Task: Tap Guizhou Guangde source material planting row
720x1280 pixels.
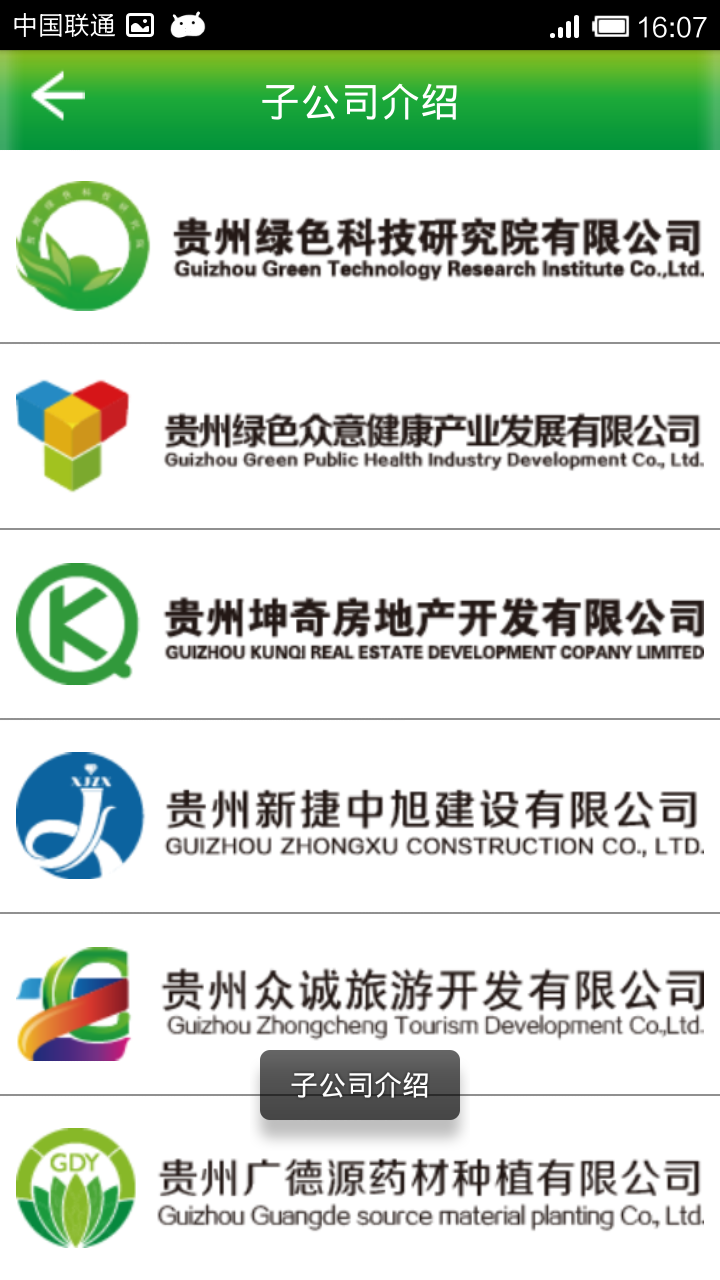Action: point(360,1190)
